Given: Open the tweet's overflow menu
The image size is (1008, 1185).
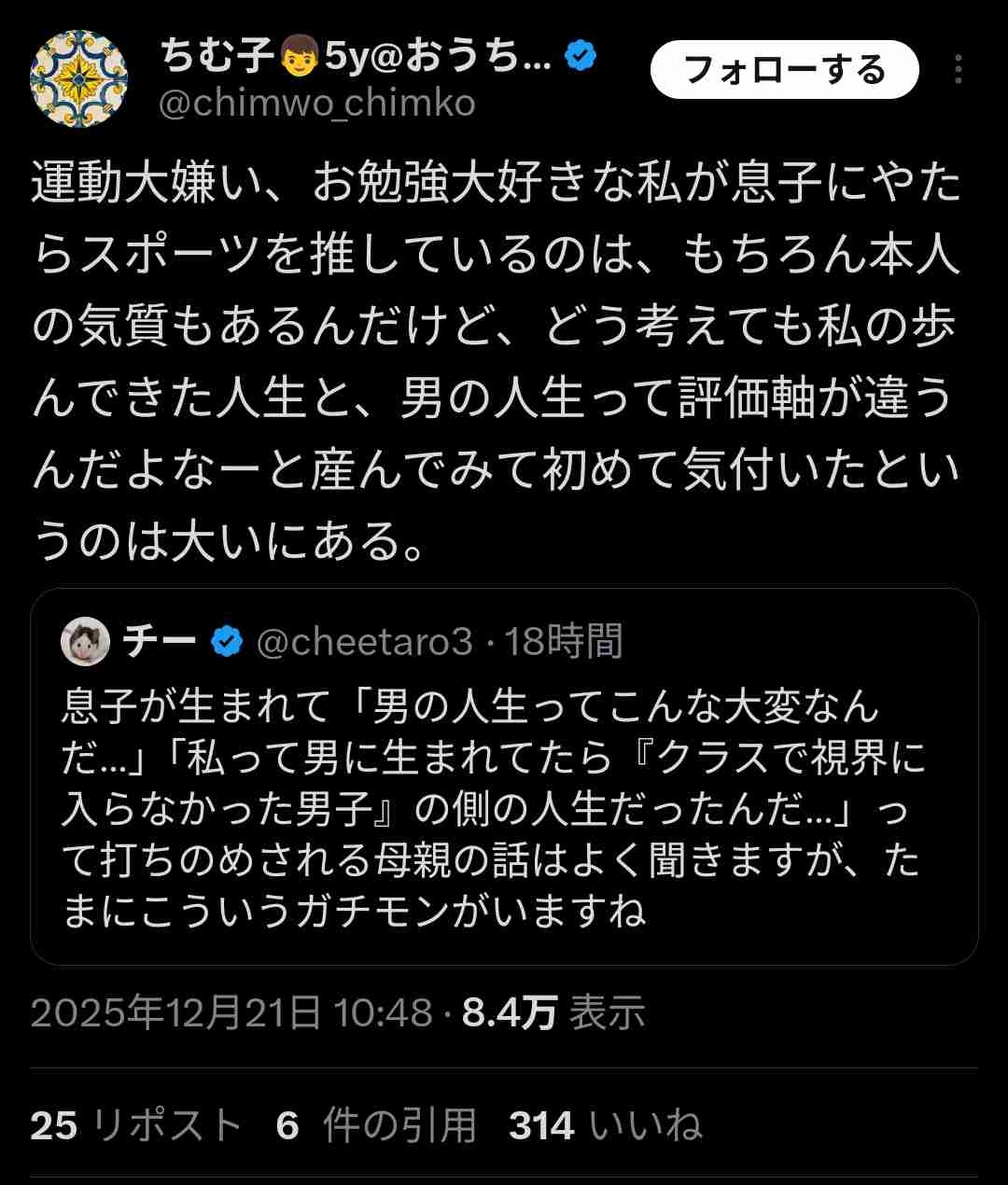Looking at the screenshot, I should (x=959, y=70).
